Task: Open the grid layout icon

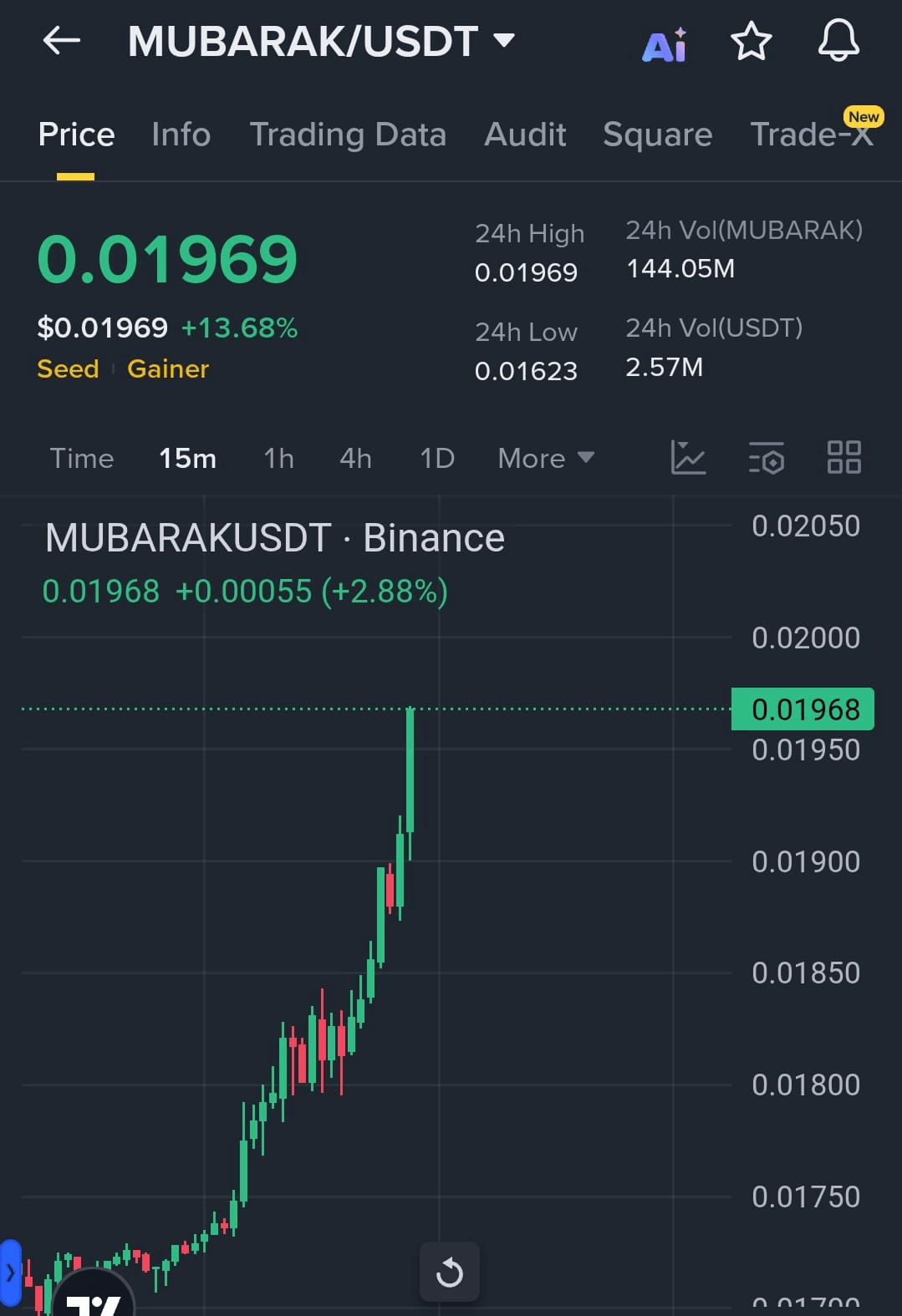Action: tap(843, 458)
